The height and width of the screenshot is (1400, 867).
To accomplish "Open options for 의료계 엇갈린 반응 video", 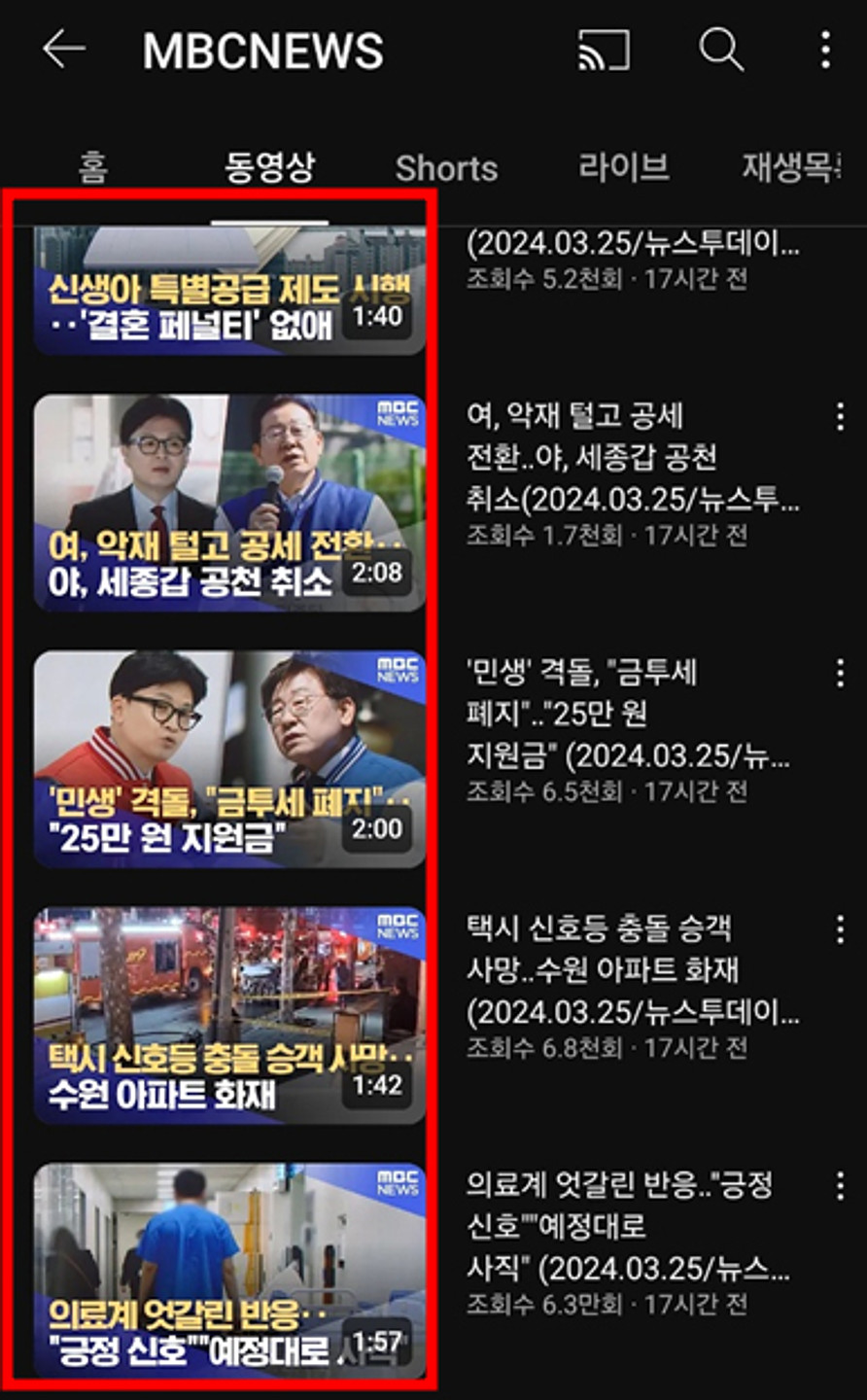I will [840, 1186].
